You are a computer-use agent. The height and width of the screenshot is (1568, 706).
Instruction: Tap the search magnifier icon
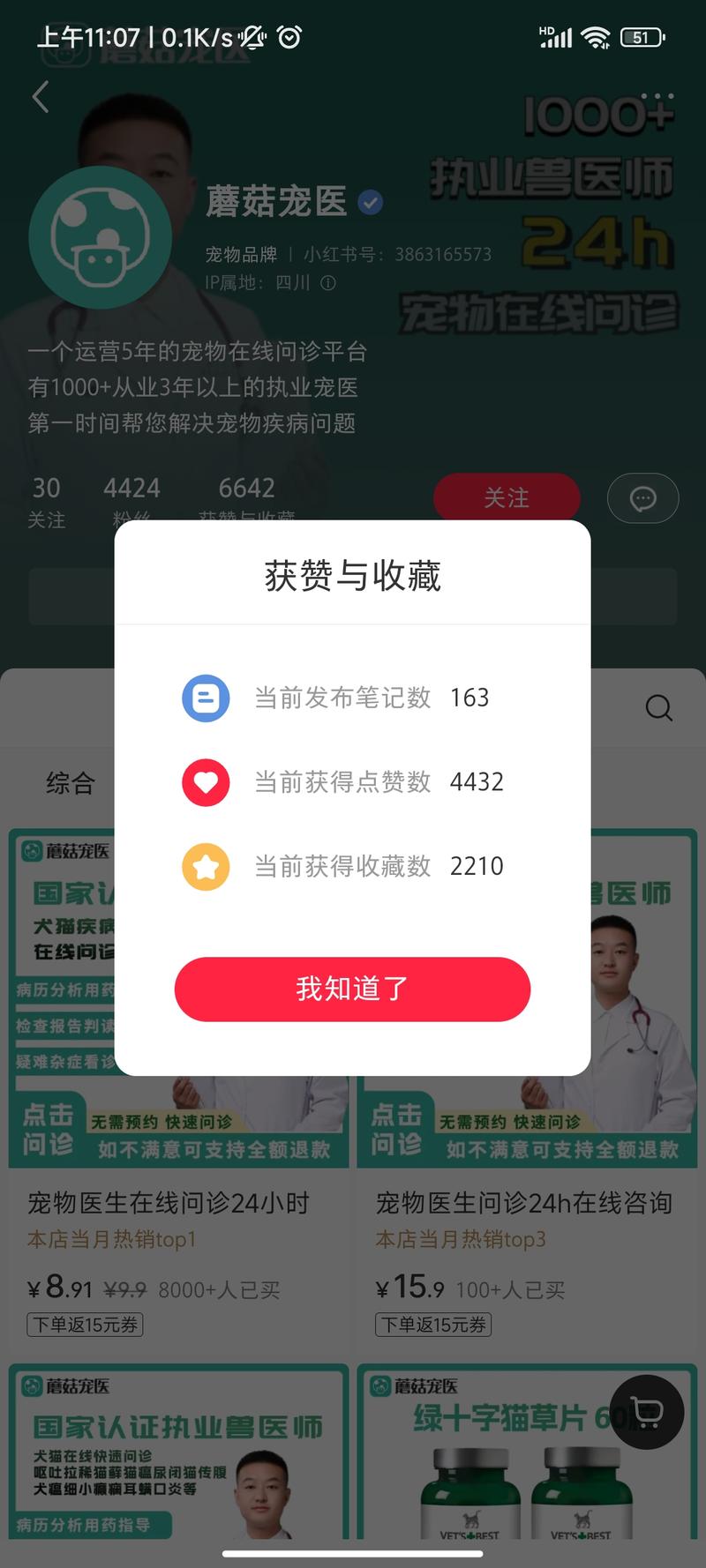(658, 708)
